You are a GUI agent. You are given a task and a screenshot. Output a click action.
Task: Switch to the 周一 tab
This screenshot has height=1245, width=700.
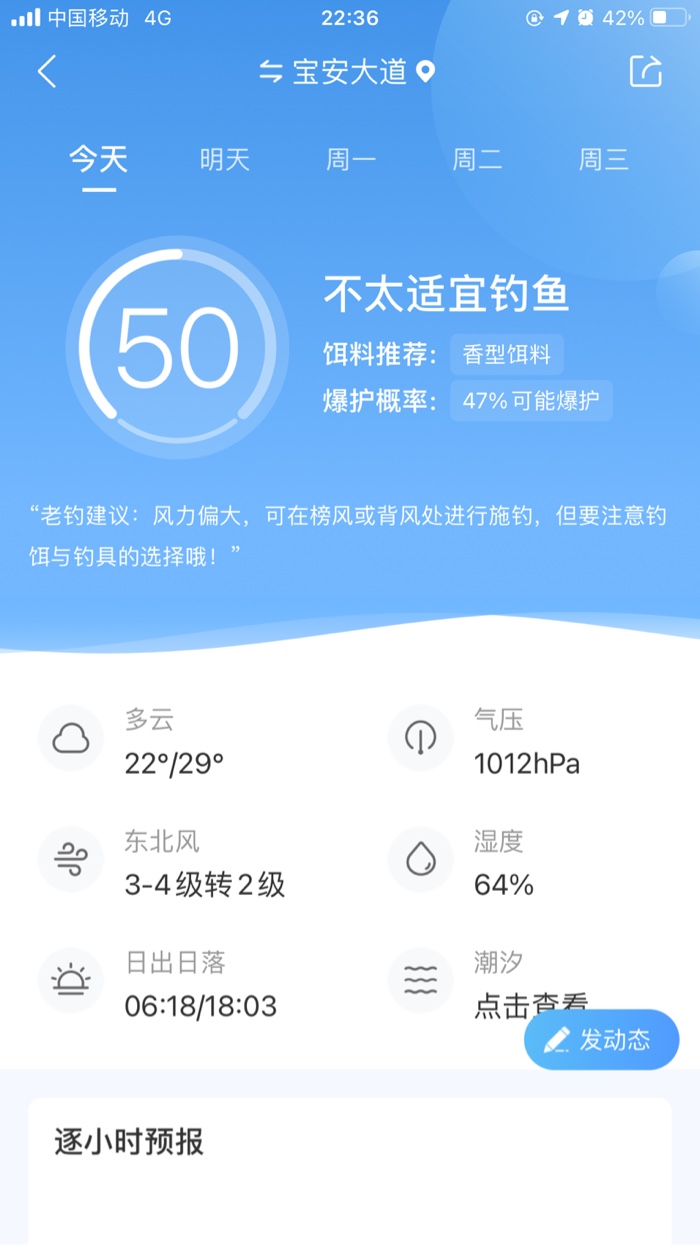click(x=351, y=159)
